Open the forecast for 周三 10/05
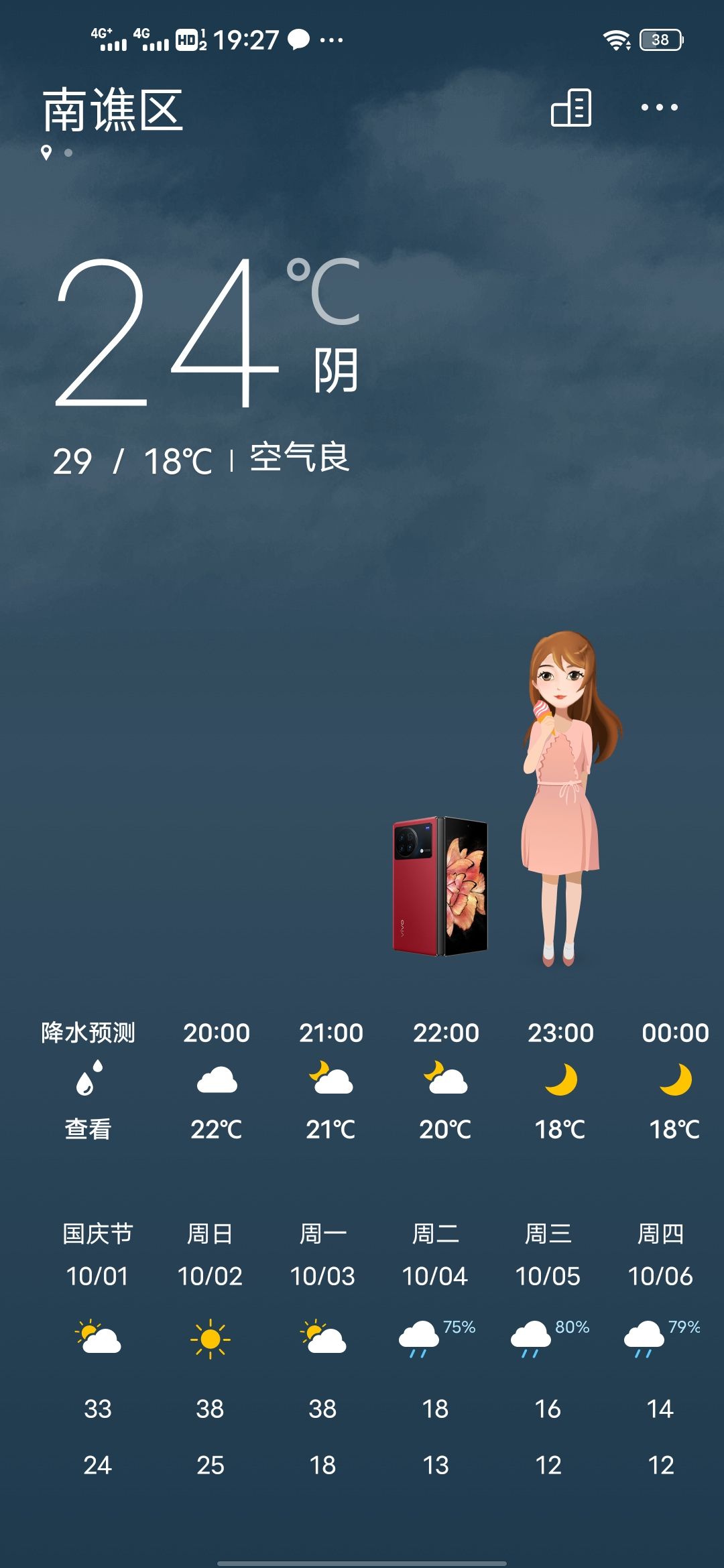The height and width of the screenshot is (1568, 724). (548, 1347)
